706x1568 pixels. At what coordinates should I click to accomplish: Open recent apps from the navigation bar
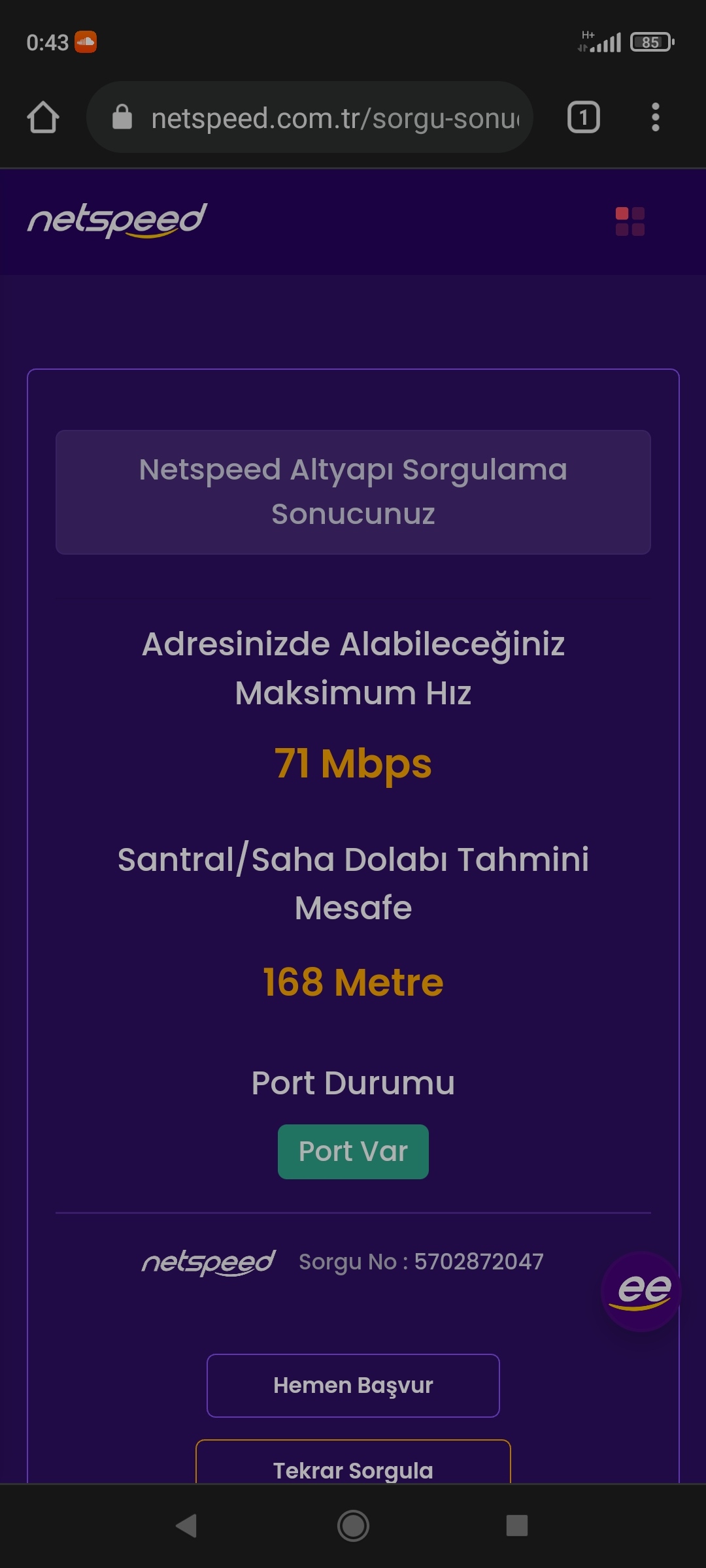point(517,1526)
